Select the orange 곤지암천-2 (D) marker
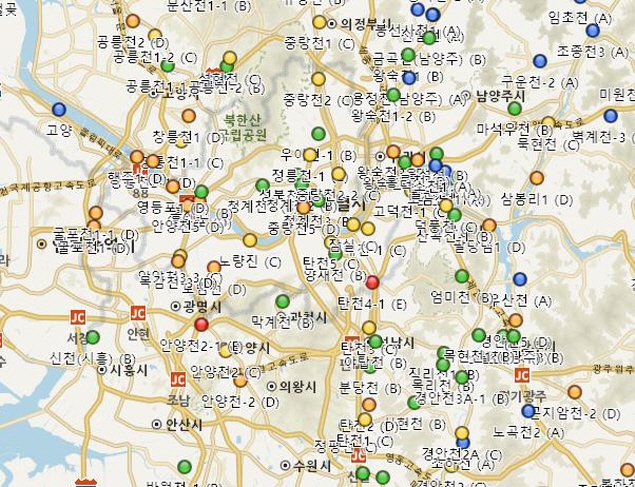Image resolution: width=635 pixels, height=487 pixels. [x=575, y=392]
